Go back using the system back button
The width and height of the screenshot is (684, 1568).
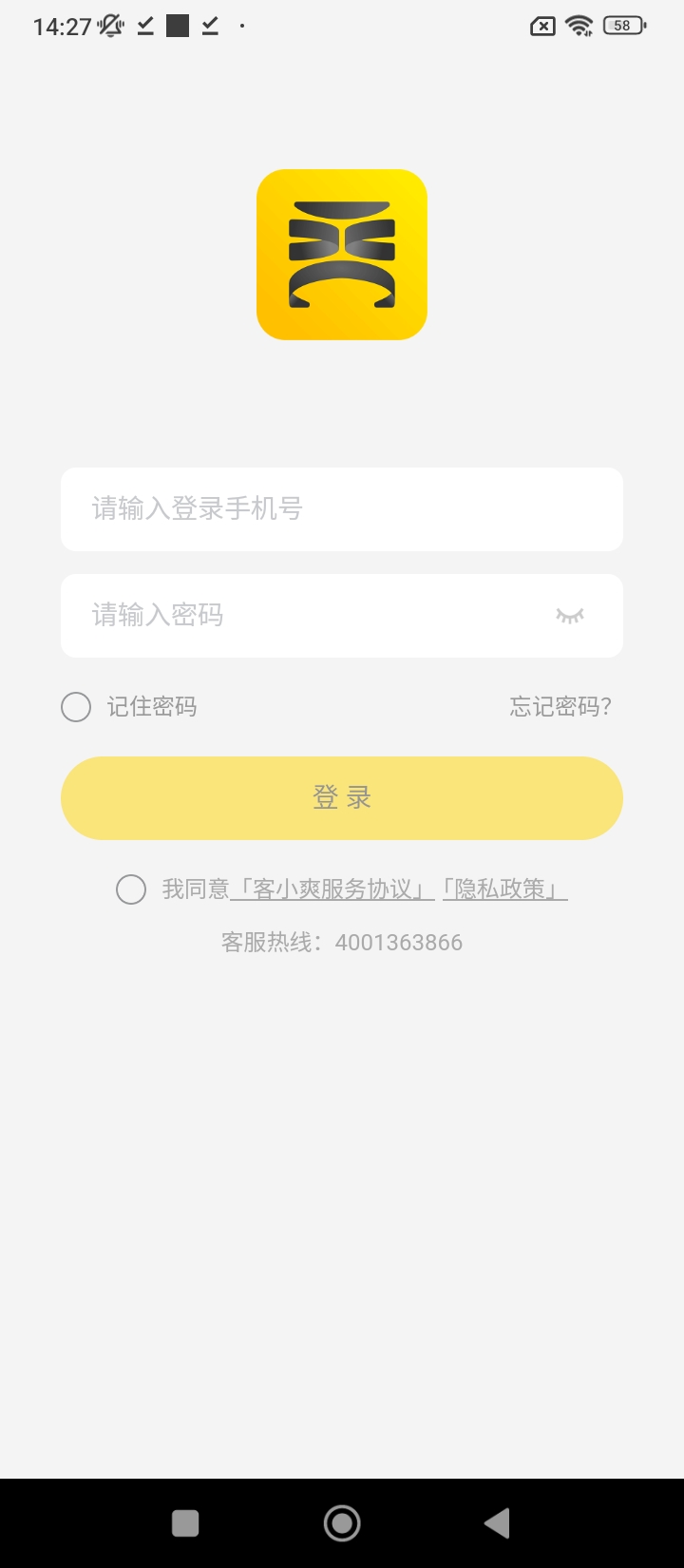pyautogui.click(x=497, y=1523)
